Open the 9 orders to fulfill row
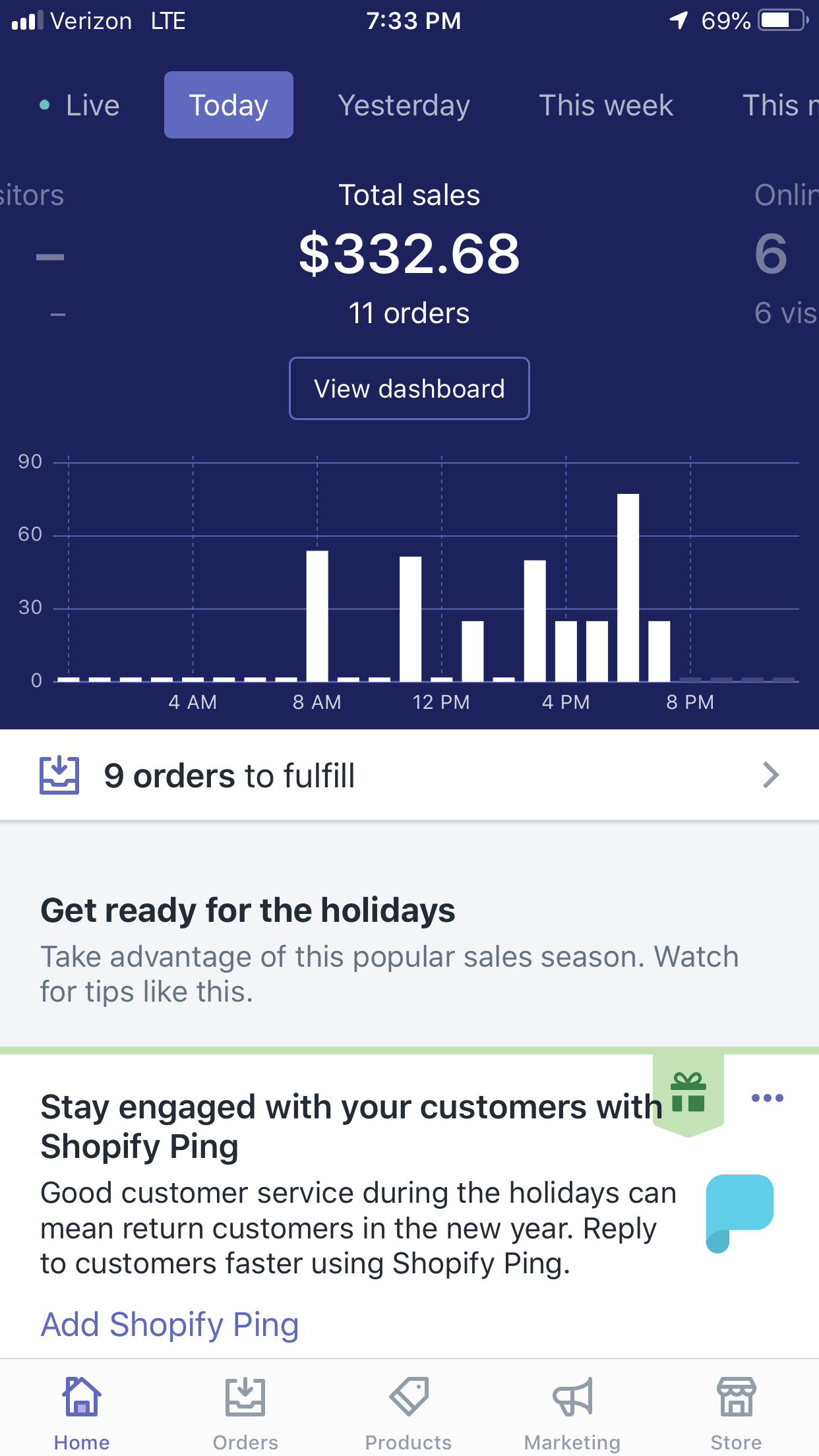 click(x=409, y=775)
